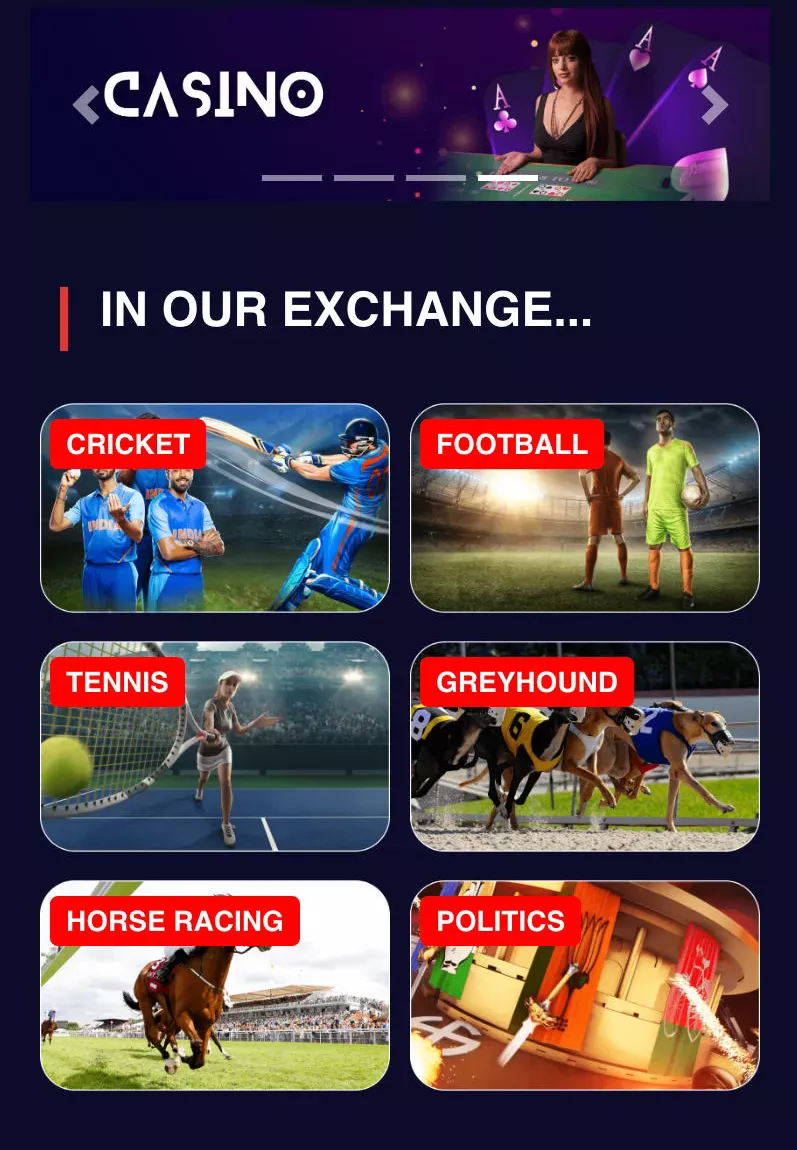
Task: Go to the previous banner slide
Action: tap(86, 104)
